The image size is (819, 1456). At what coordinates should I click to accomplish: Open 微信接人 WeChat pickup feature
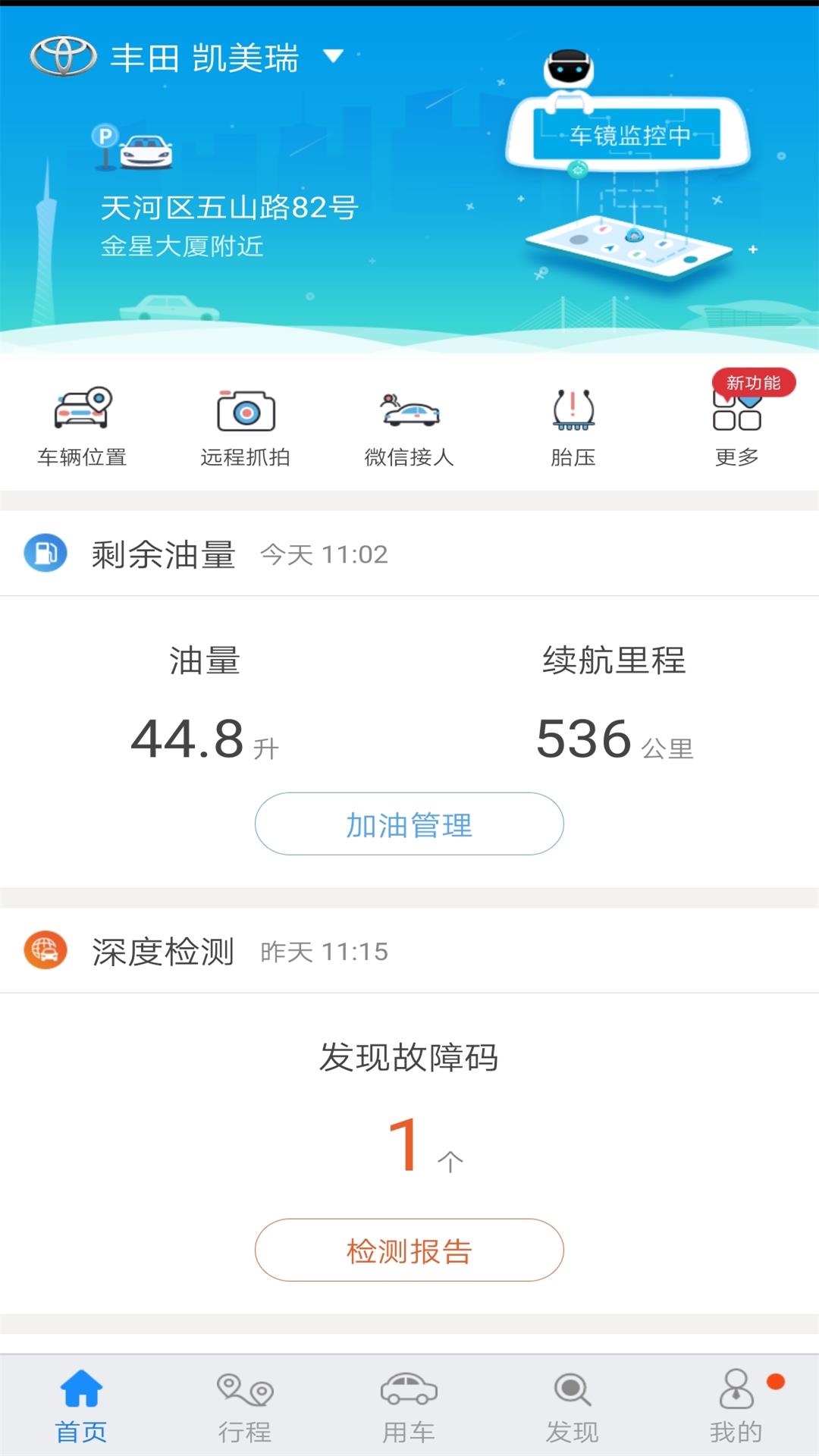pos(409,425)
